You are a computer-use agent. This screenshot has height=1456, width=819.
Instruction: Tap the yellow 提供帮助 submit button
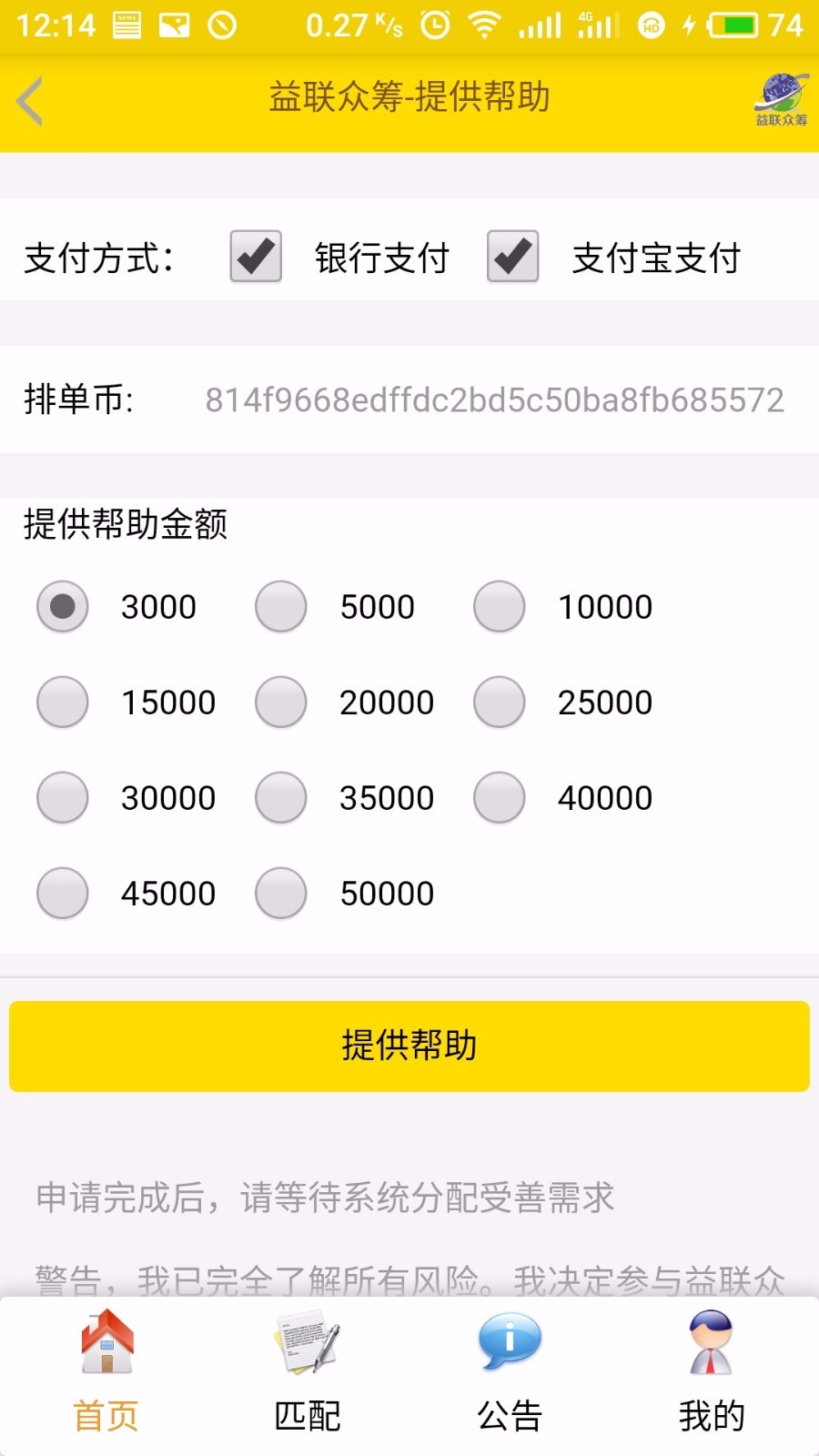pyautogui.click(x=409, y=1046)
